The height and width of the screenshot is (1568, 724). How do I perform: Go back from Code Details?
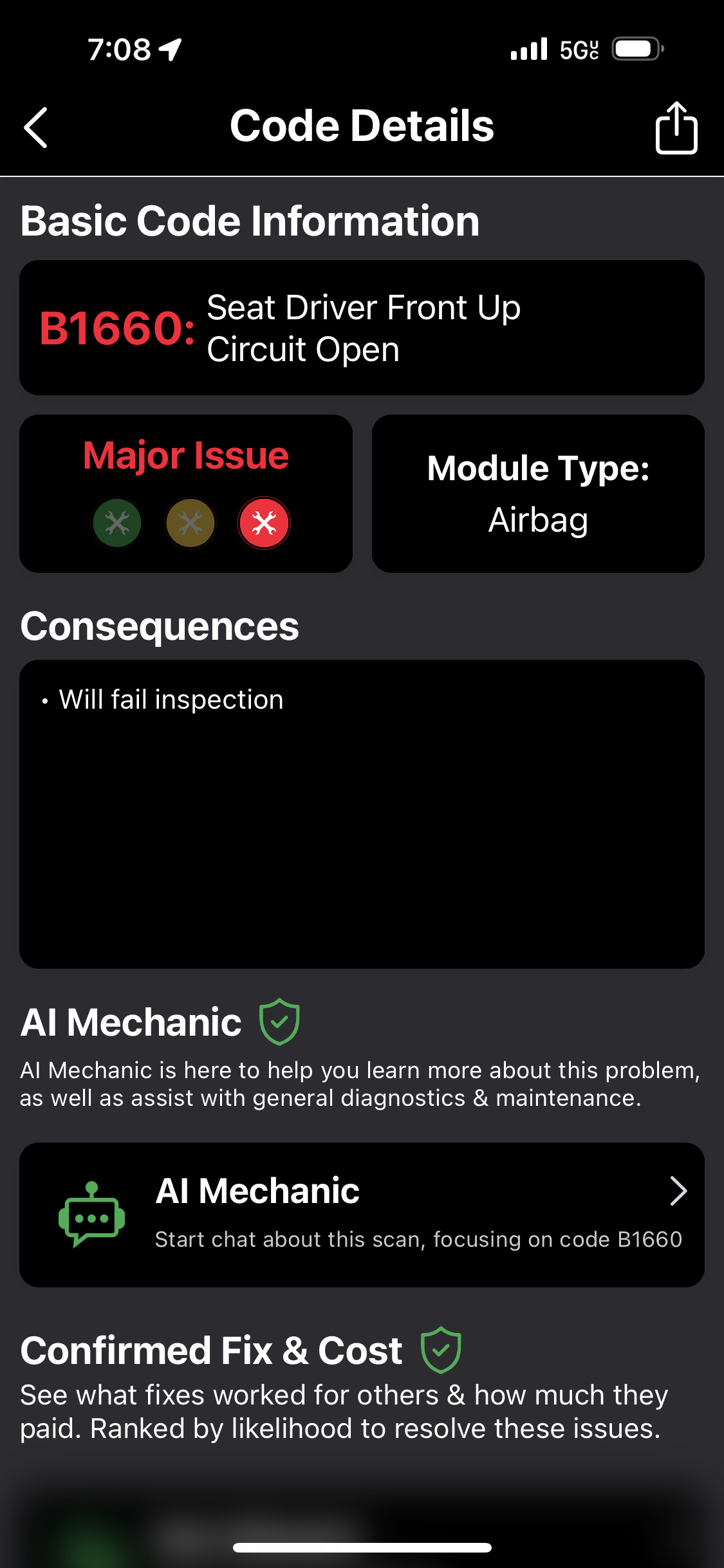coord(36,127)
